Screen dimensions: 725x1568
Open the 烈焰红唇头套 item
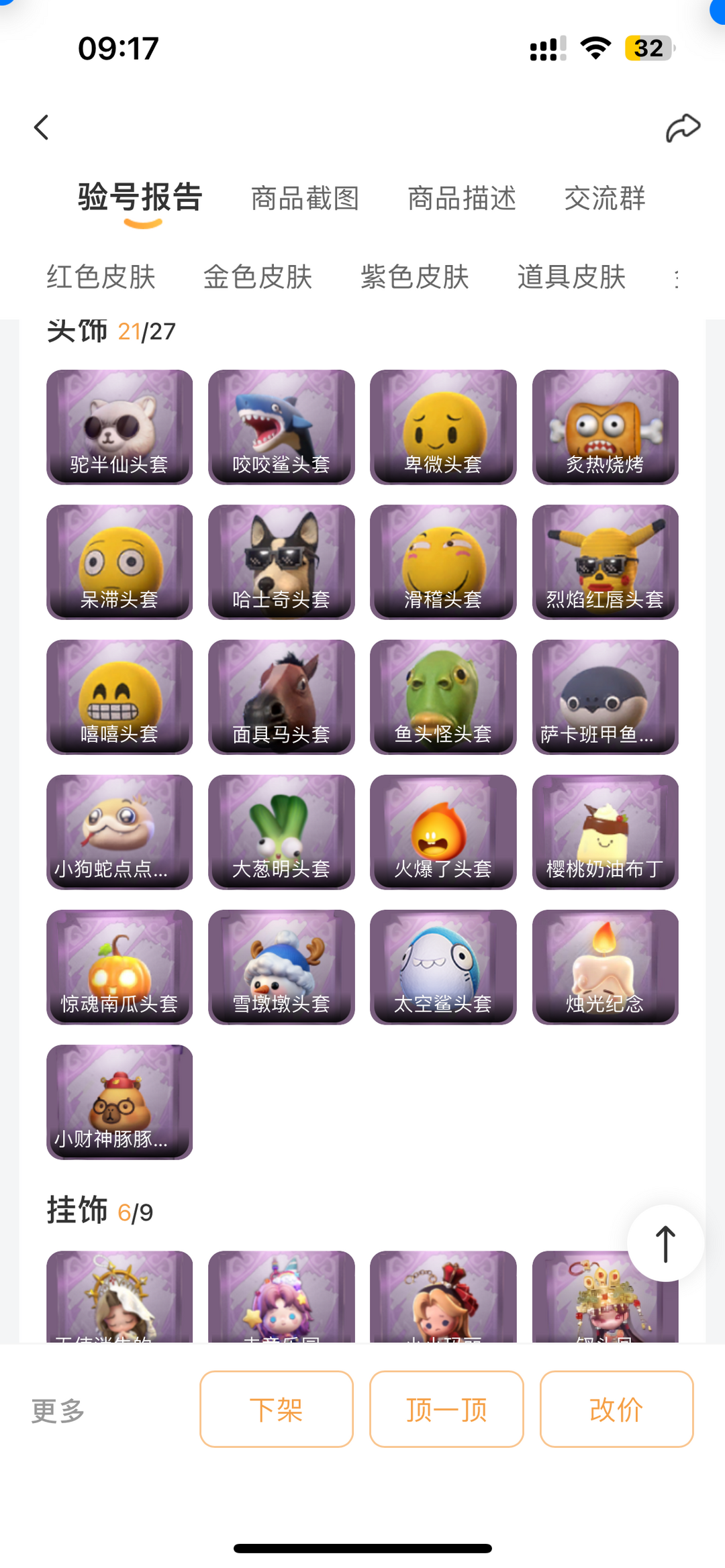click(605, 562)
